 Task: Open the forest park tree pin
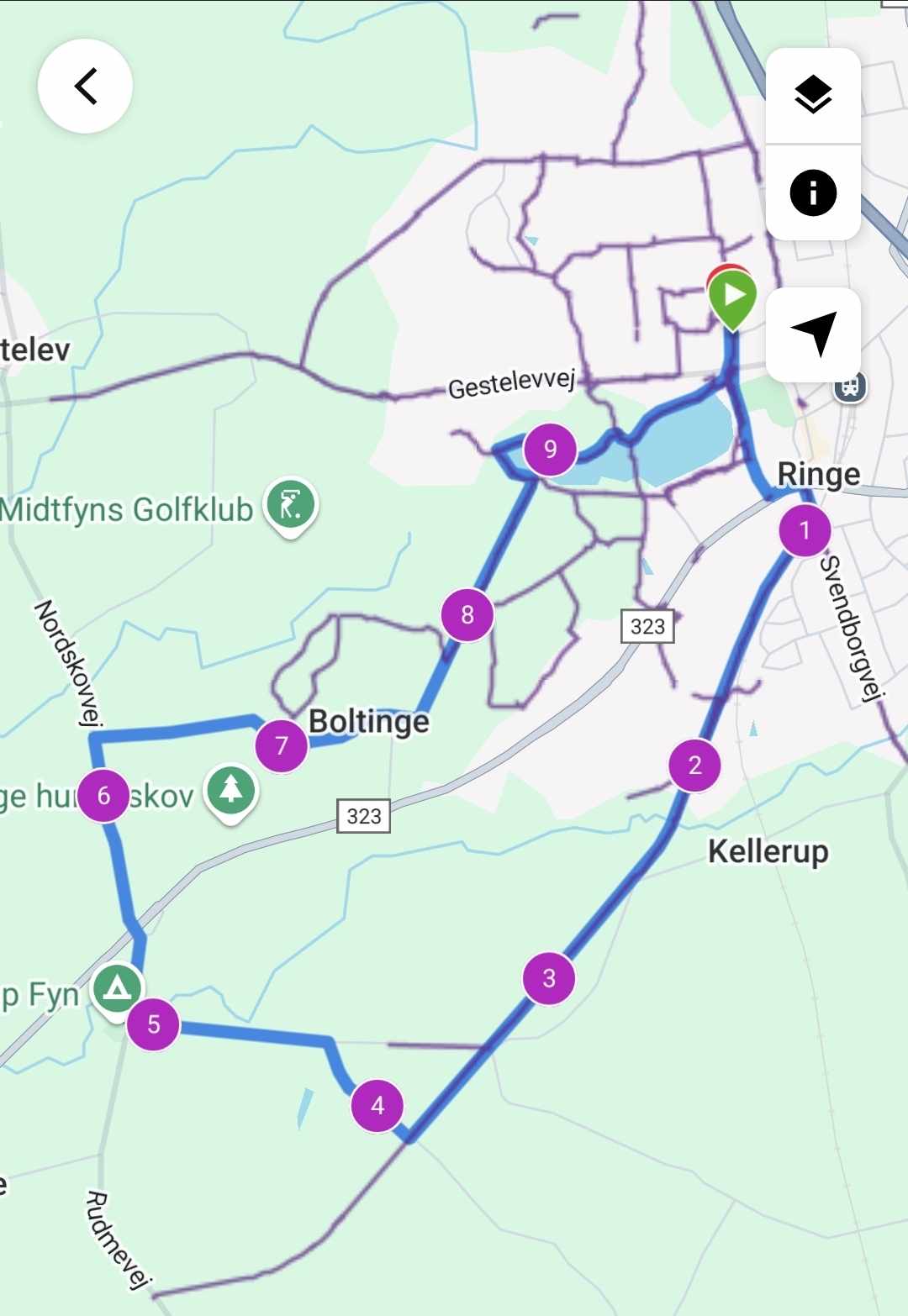tap(231, 790)
